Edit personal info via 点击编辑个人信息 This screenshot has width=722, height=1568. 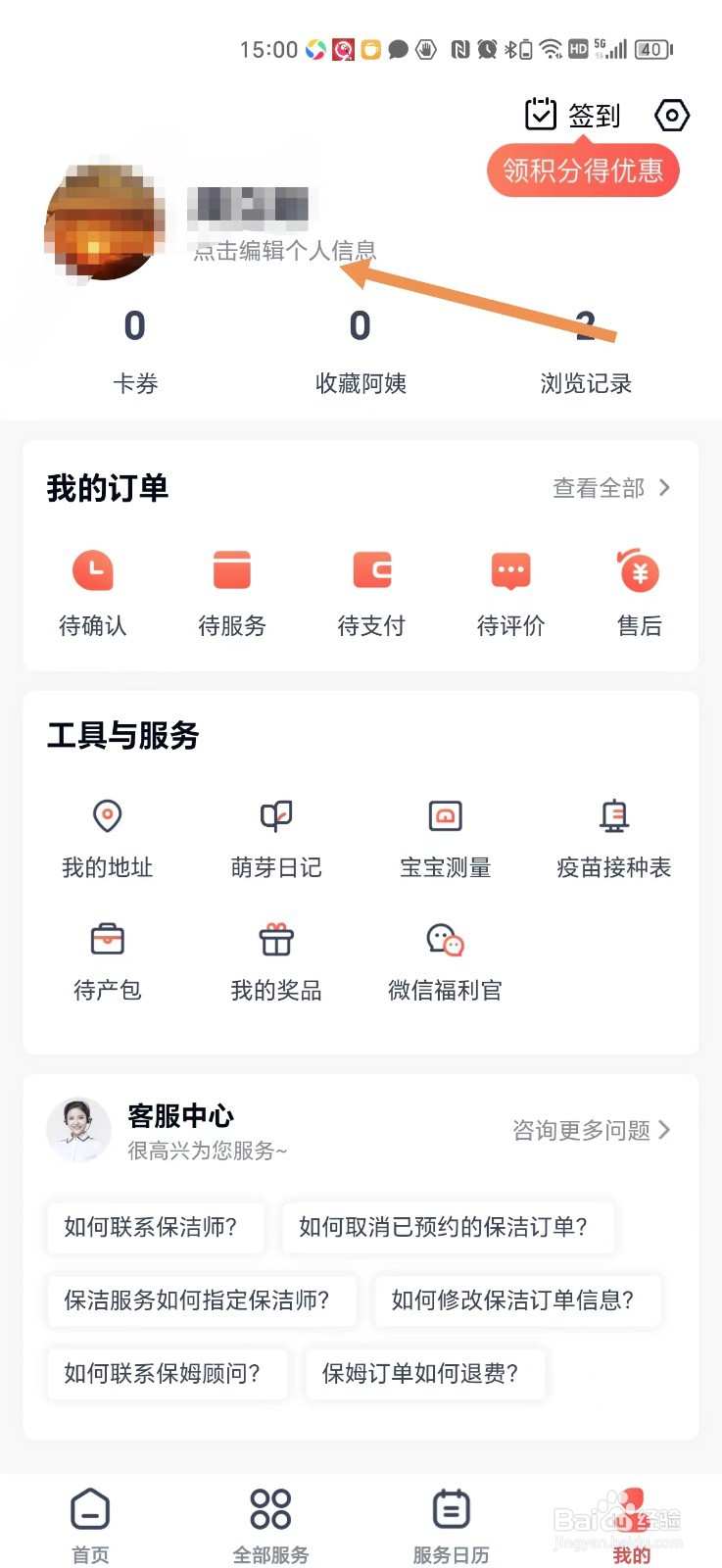click(x=284, y=251)
